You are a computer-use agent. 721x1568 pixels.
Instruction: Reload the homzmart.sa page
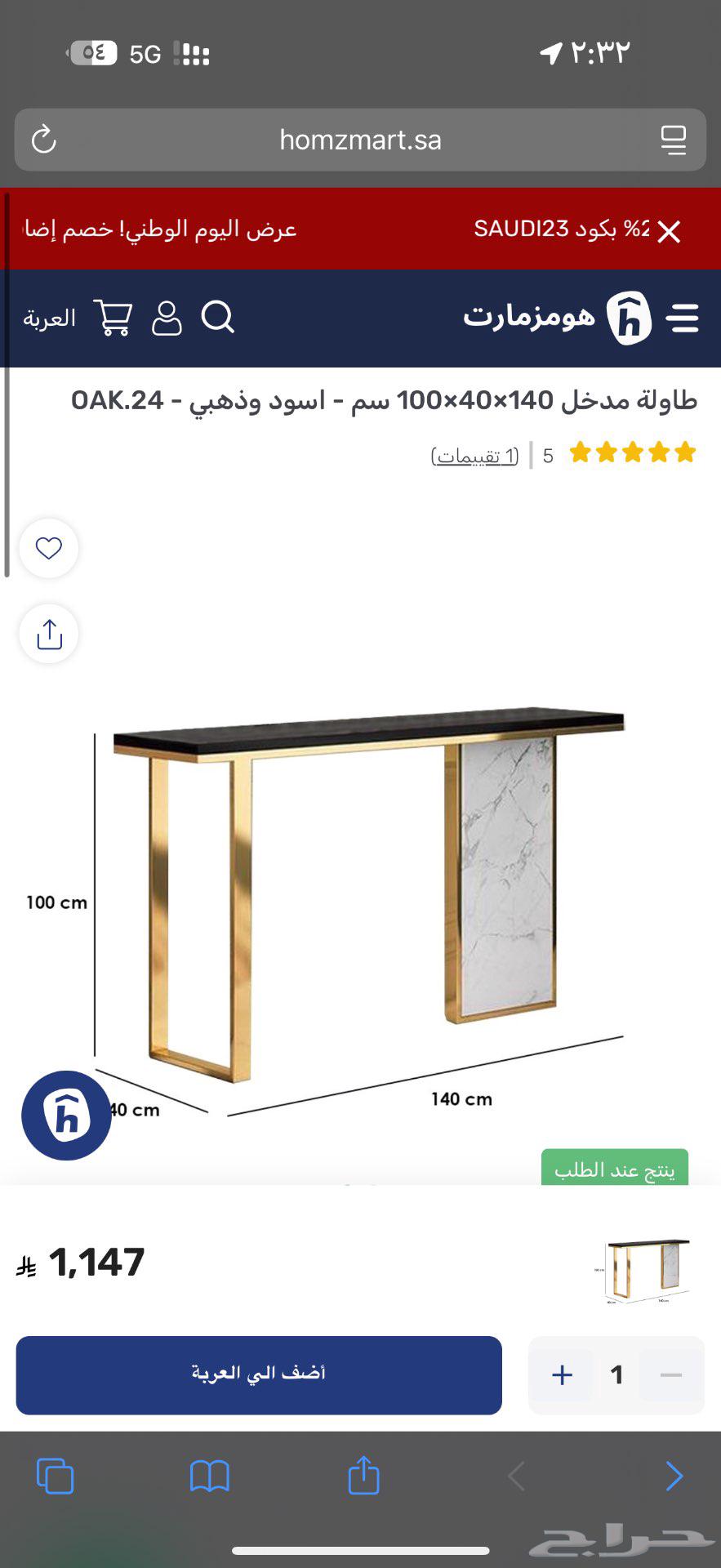pyautogui.click(x=44, y=140)
